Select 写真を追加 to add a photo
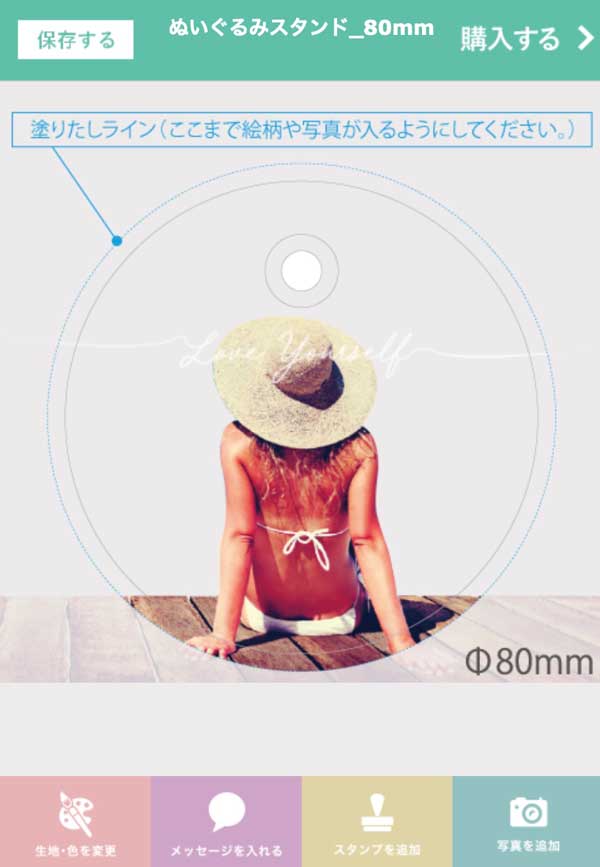This screenshot has height=867, width=600. click(x=527, y=822)
